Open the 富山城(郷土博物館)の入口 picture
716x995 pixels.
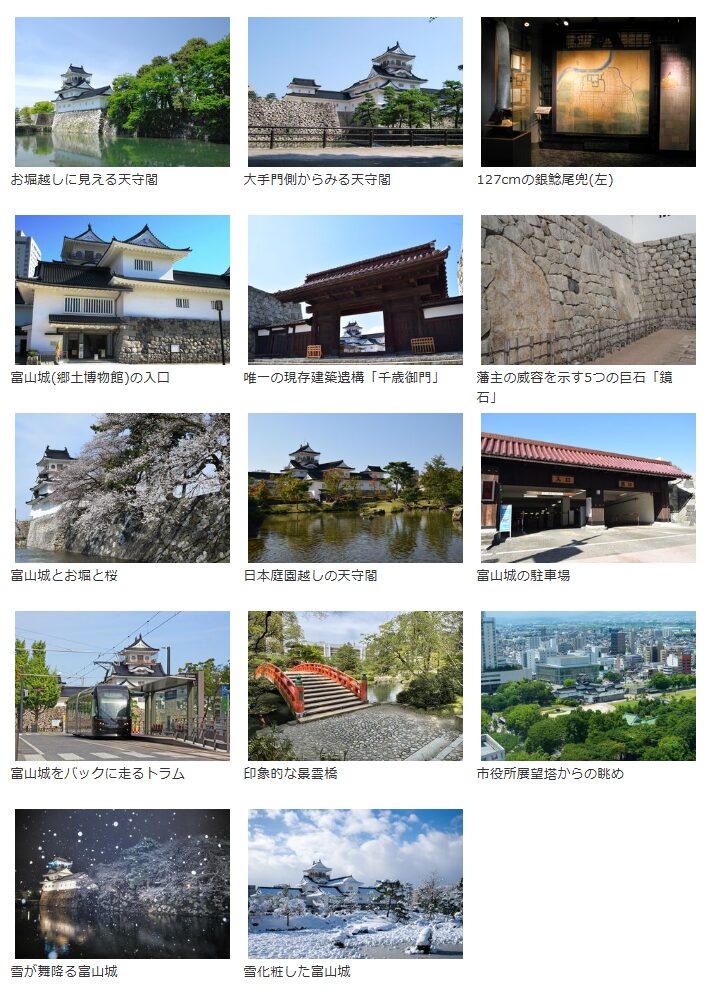(x=122, y=289)
